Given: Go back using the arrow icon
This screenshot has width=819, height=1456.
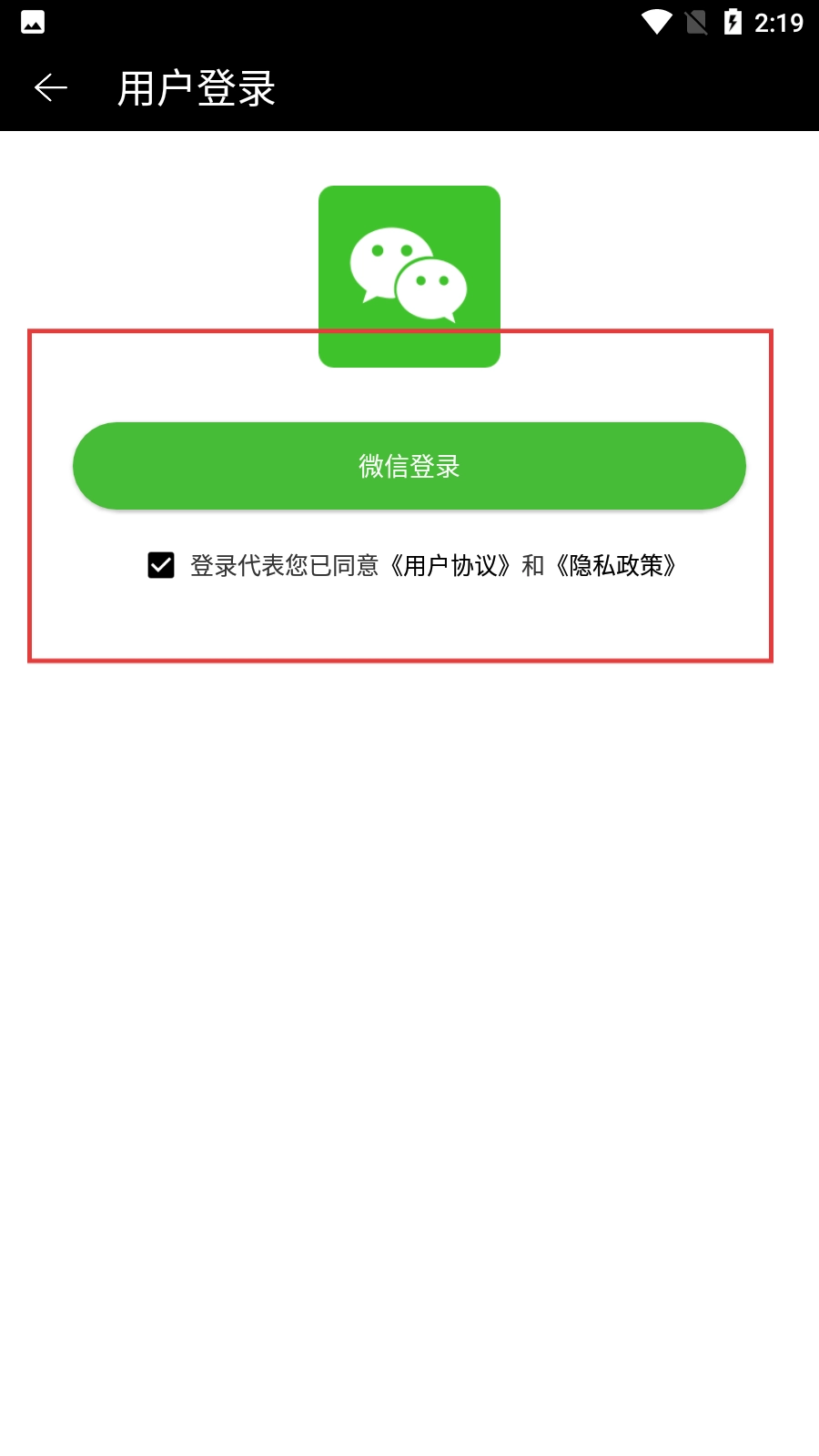Looking at the screenshot, I should coord(51,87).
